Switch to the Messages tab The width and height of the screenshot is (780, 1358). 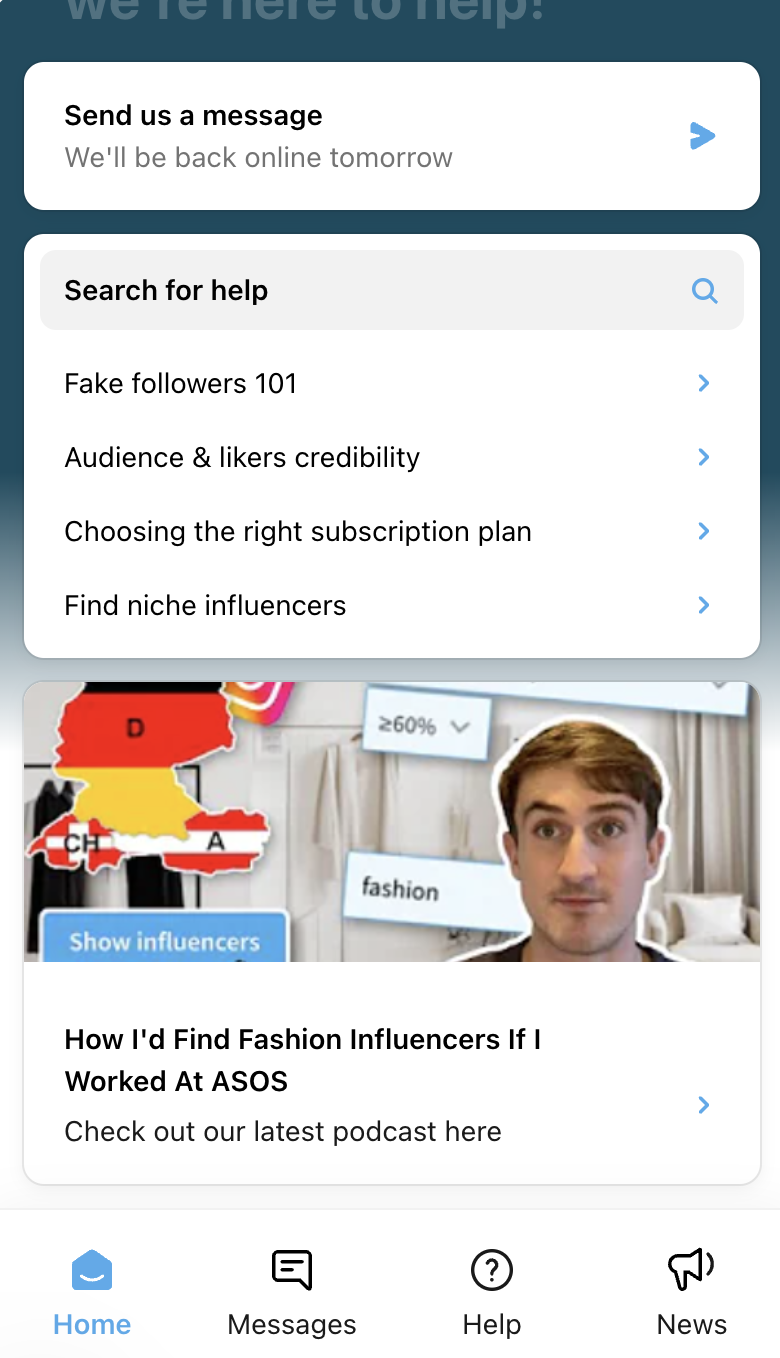click(x=292, y=1292)
